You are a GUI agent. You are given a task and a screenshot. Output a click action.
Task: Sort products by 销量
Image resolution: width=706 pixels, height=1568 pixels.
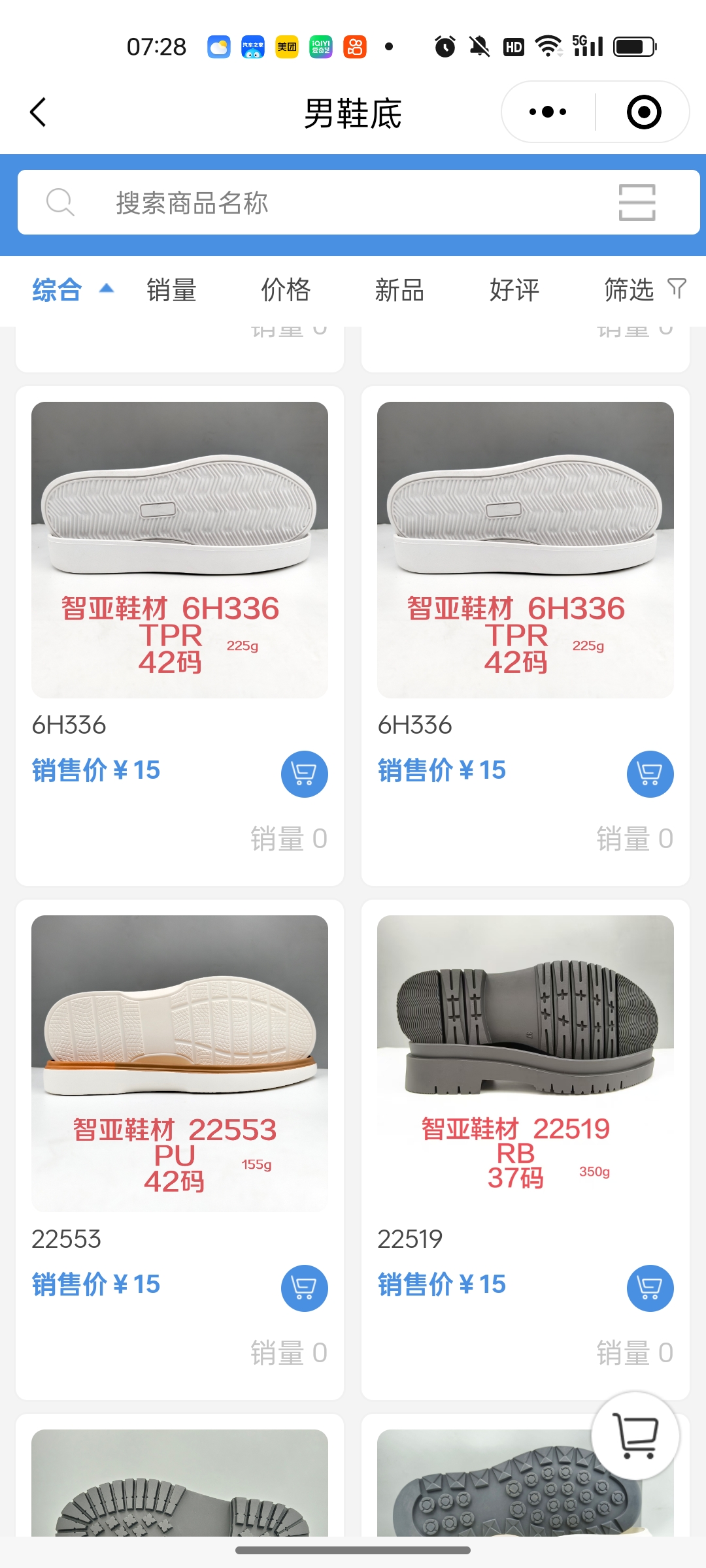[x=171, y=290]
